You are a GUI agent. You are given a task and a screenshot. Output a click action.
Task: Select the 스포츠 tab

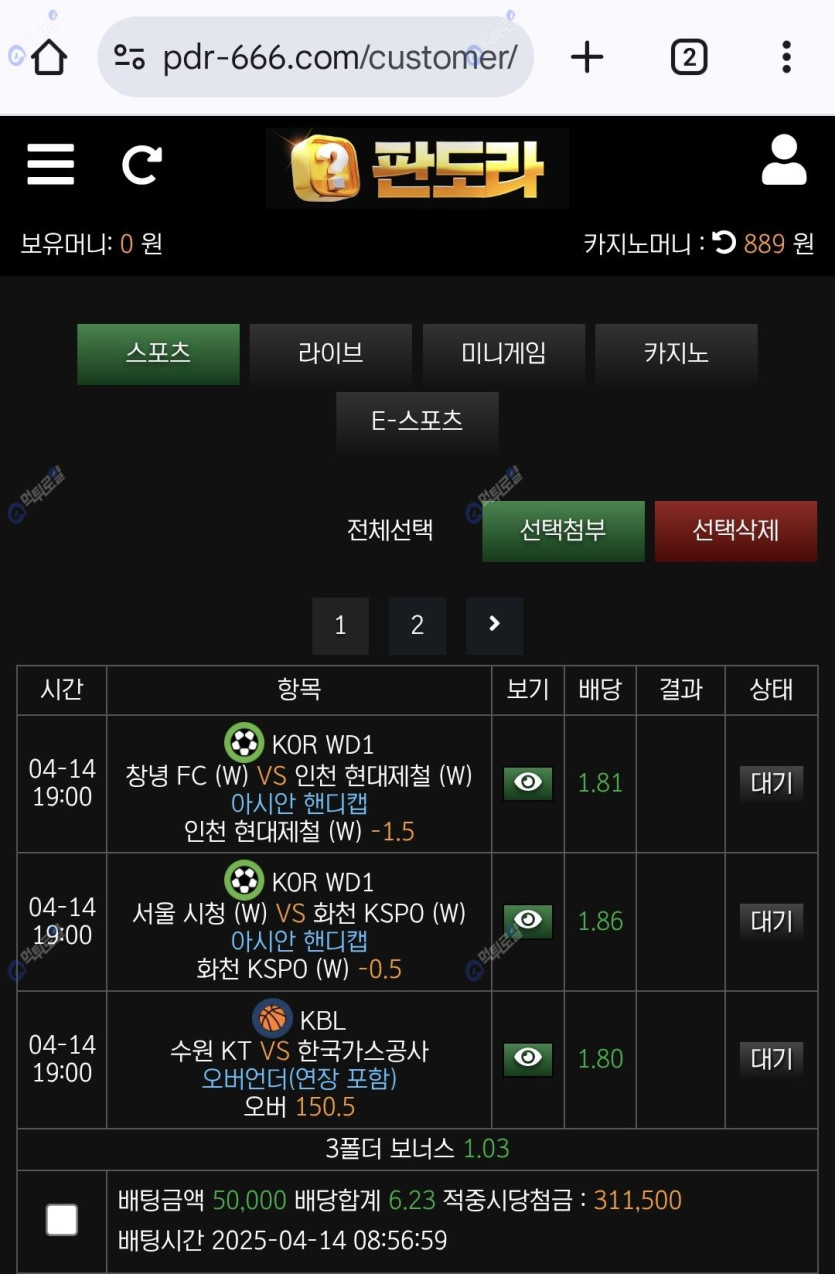(x=158, y=354)
